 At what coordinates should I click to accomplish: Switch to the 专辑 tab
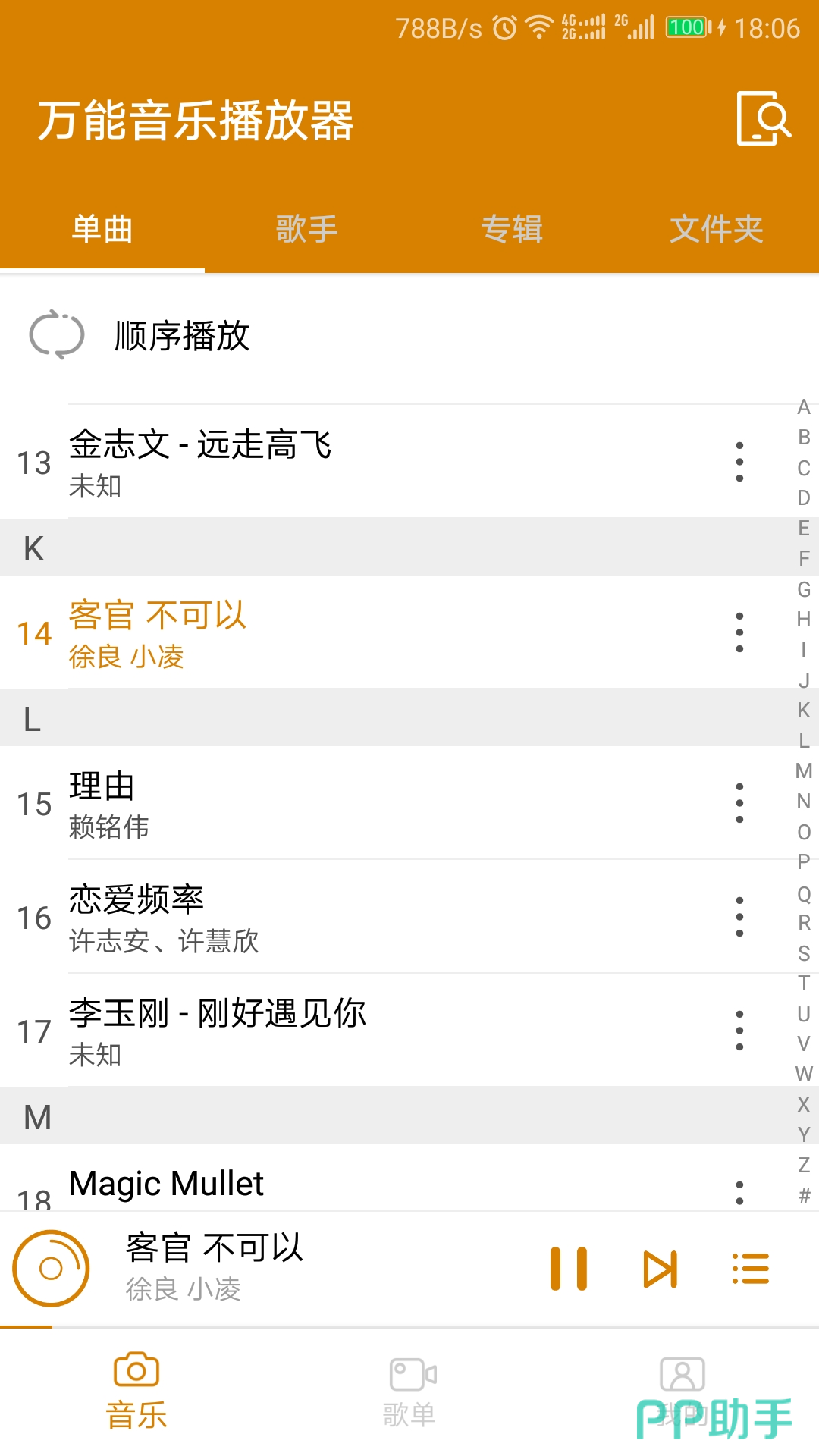512,229
